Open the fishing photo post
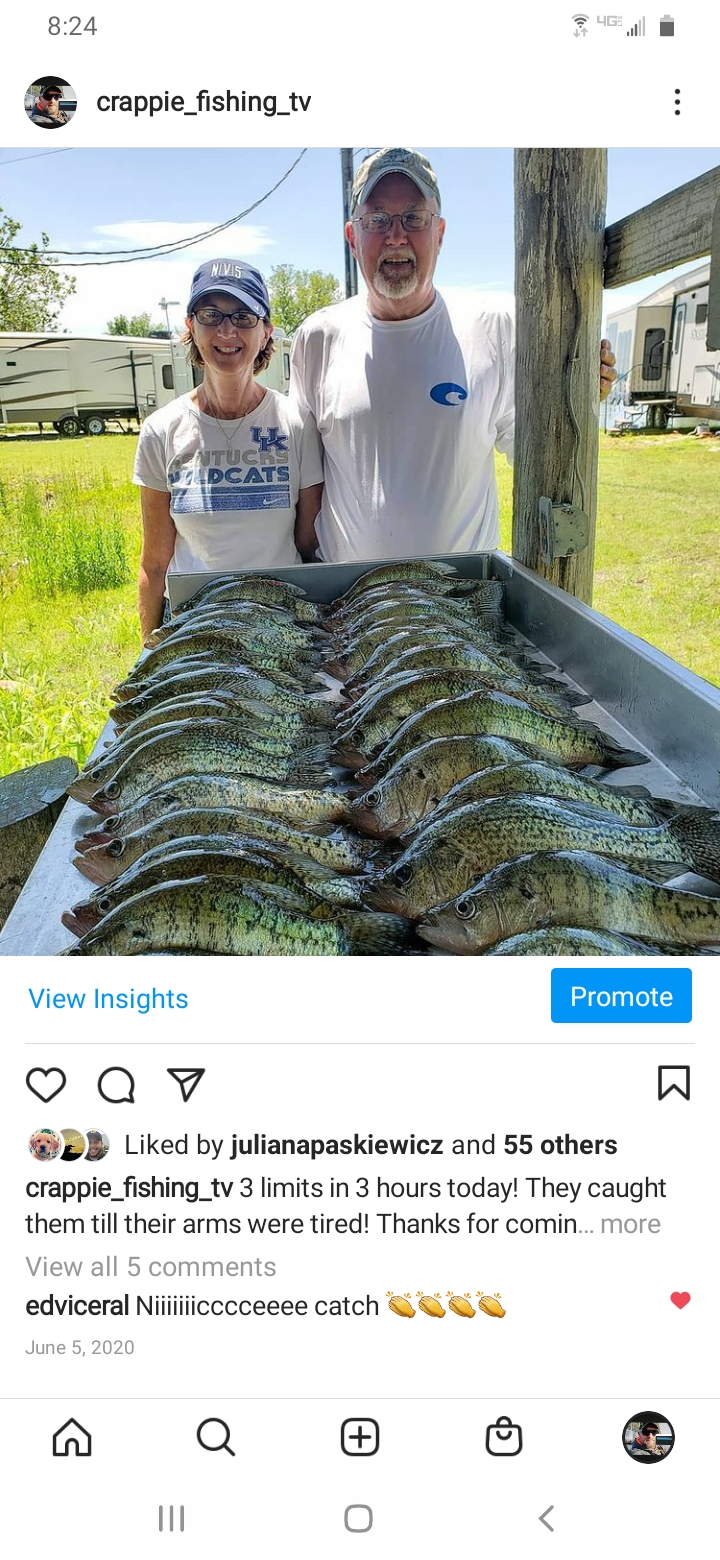 (360, 550)
